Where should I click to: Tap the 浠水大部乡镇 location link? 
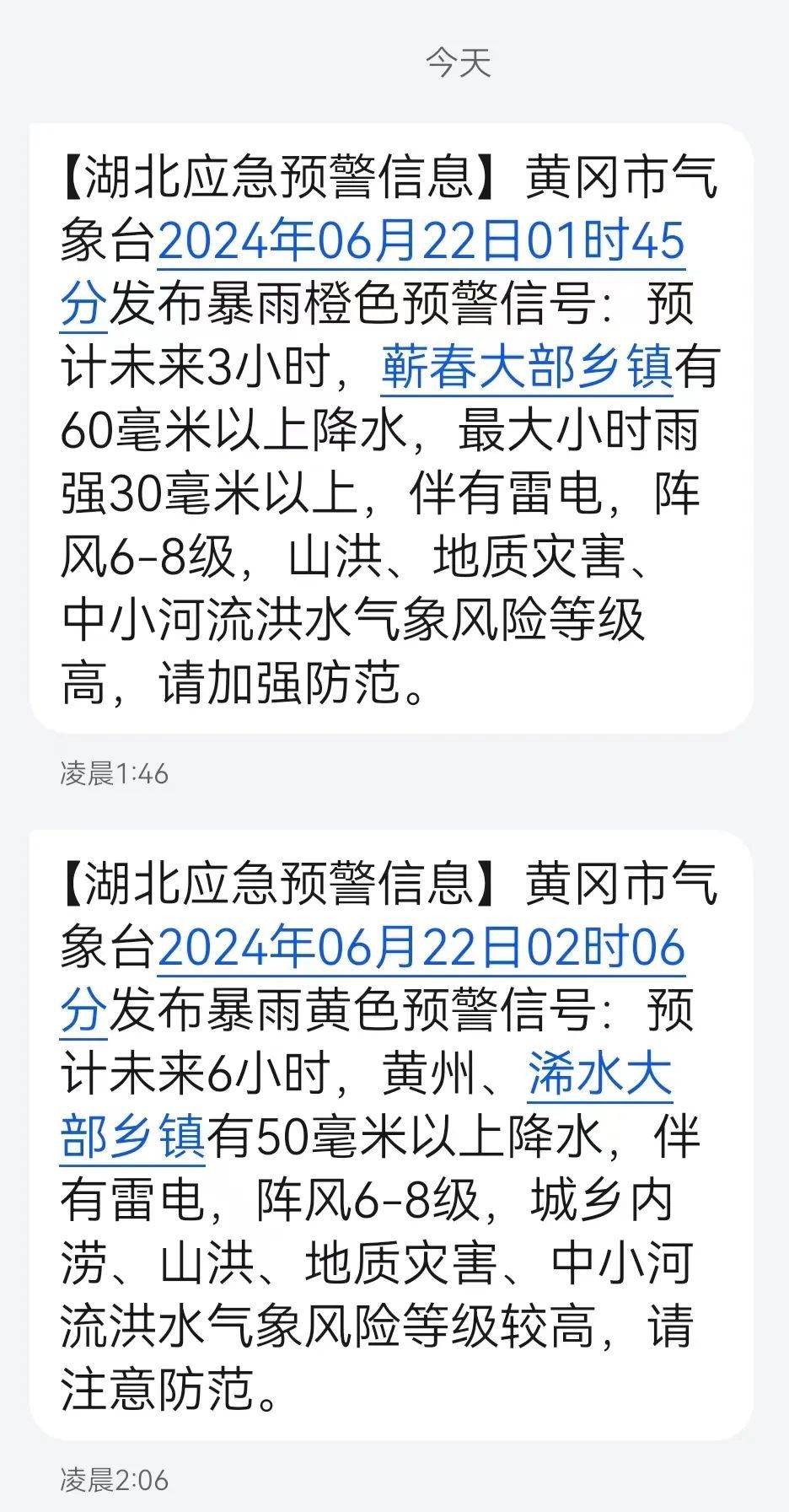599,1074
